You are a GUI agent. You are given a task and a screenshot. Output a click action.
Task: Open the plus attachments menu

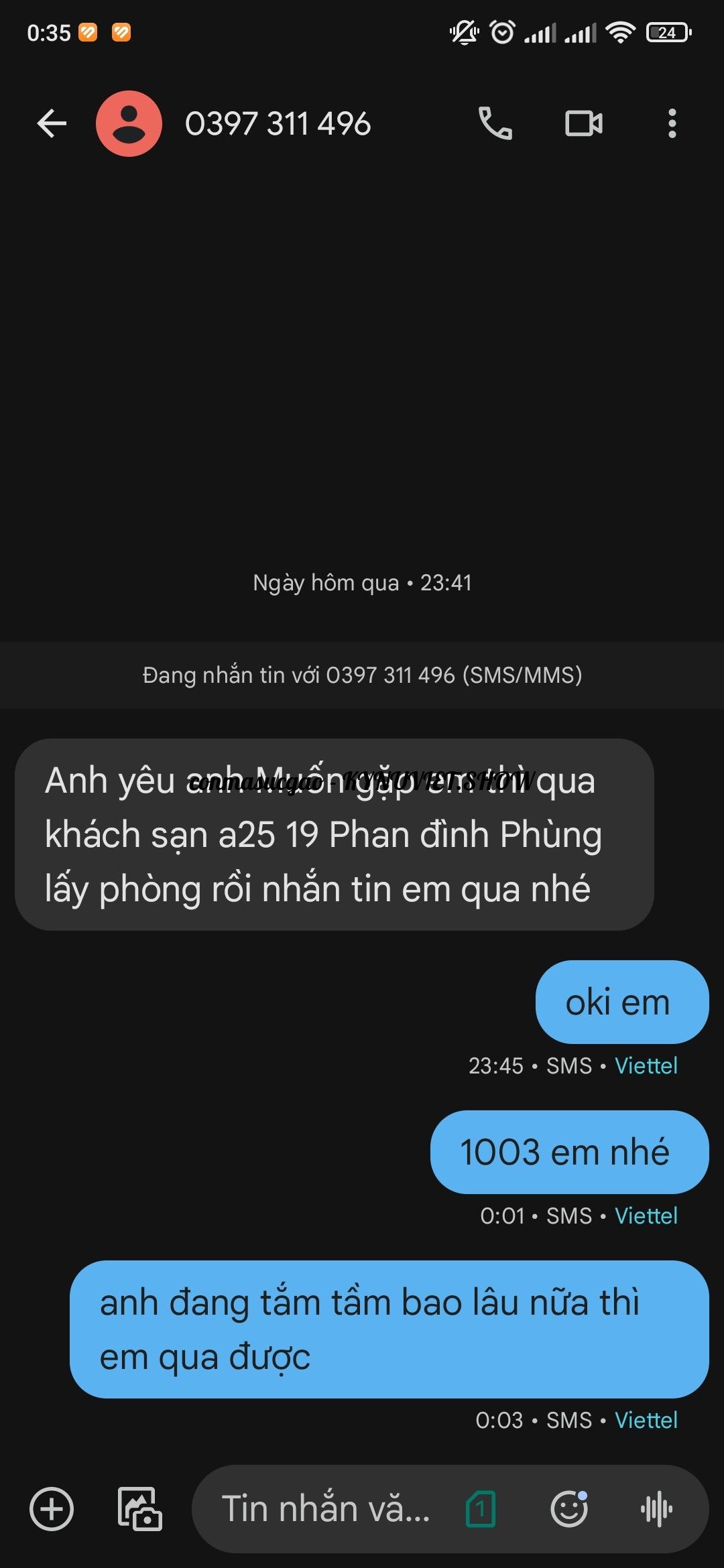click(52, 1509)
